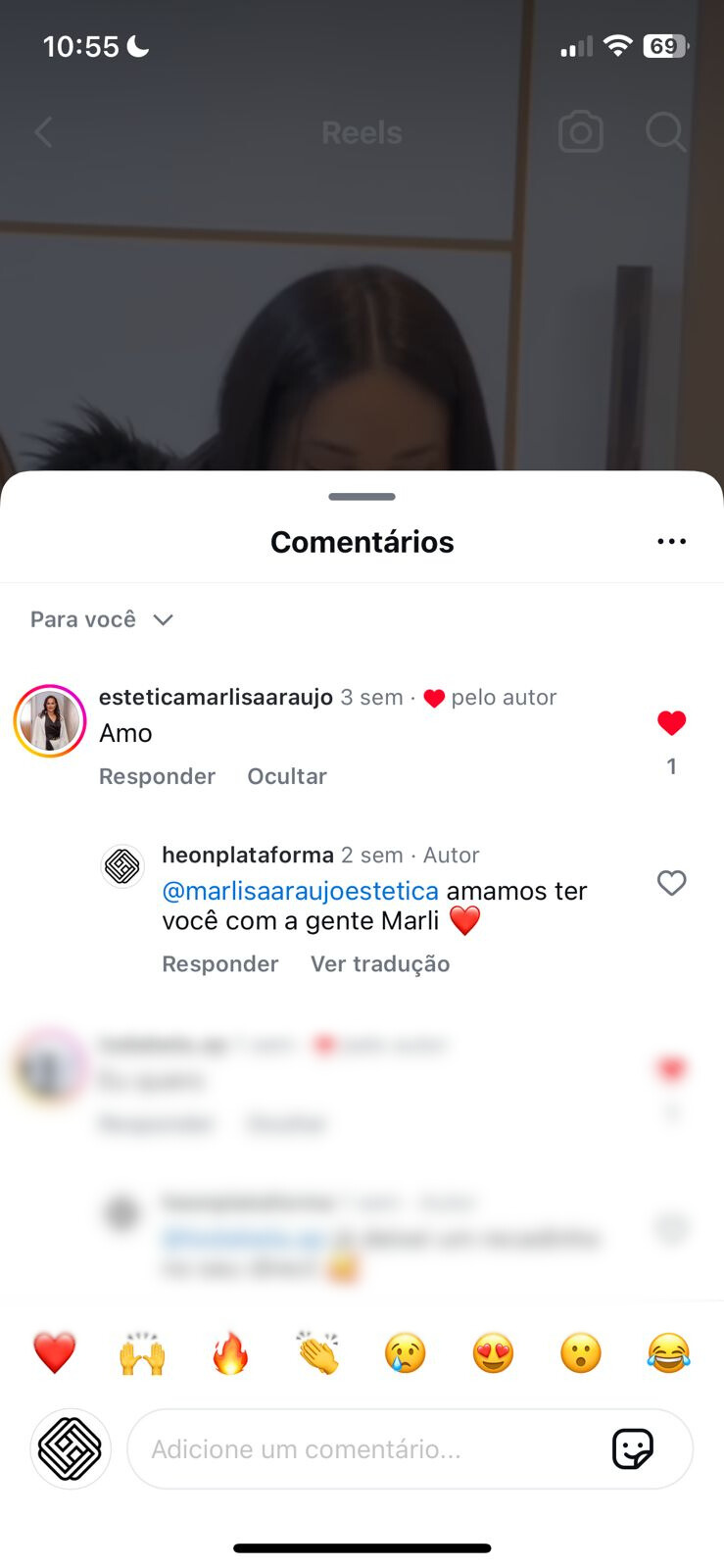Viewport: 724px width, 1568px height.
Task: Insert the red heart quick emoji
Action: (x=55, y=1353)
